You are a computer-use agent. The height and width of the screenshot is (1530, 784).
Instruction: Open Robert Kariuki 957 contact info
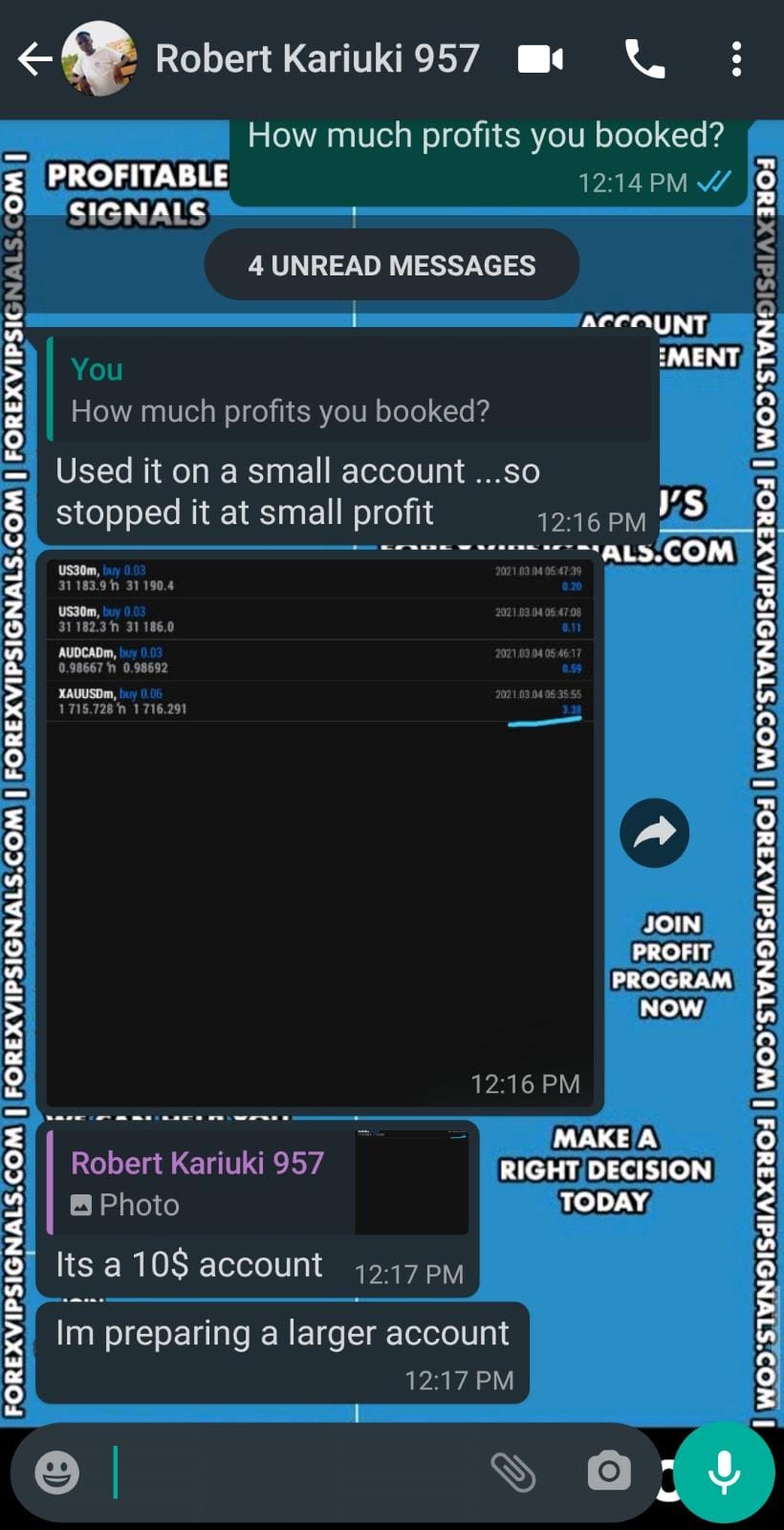[316, 59]
